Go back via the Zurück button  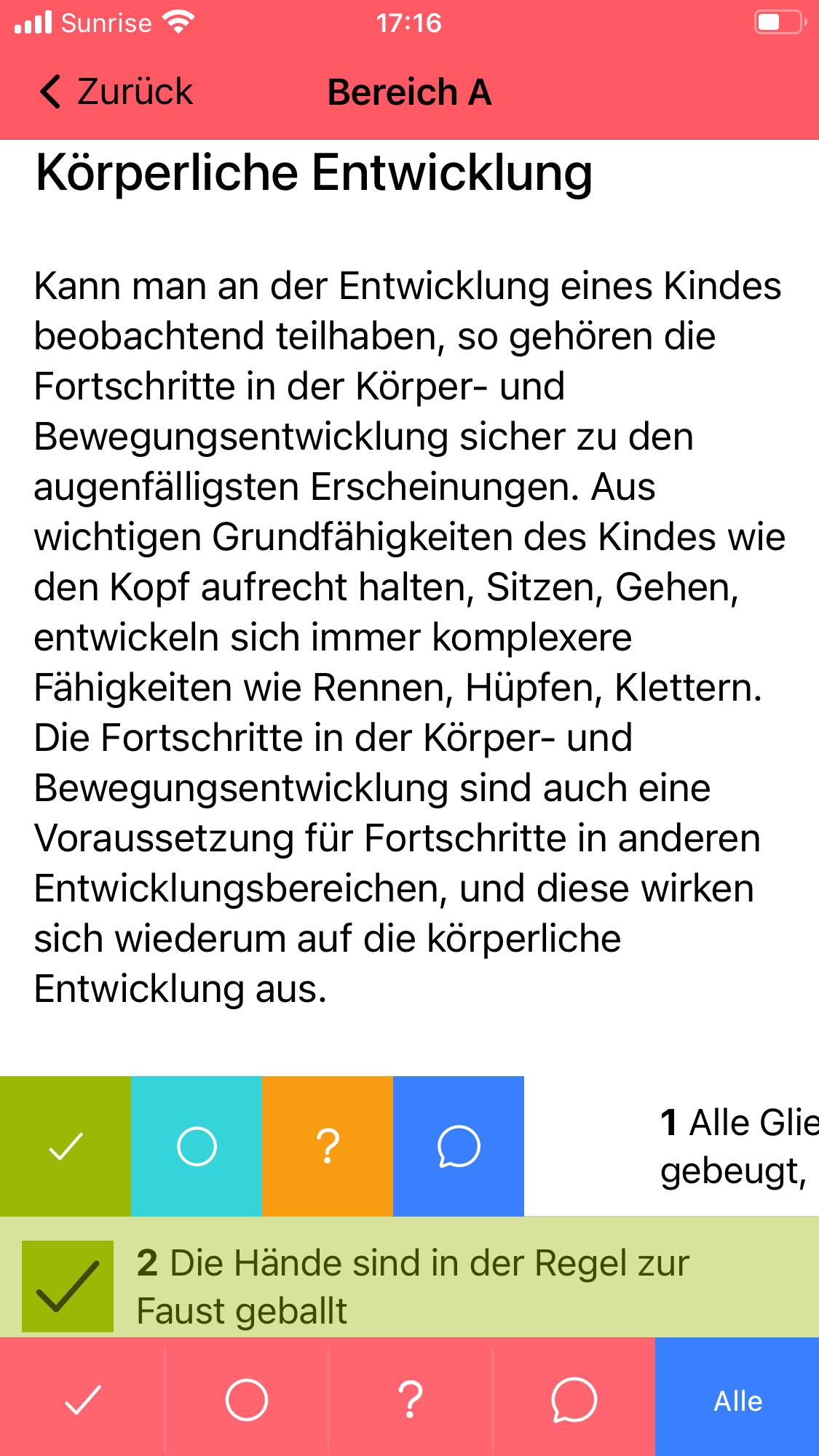pyautogui.click(x=116, y=92)
